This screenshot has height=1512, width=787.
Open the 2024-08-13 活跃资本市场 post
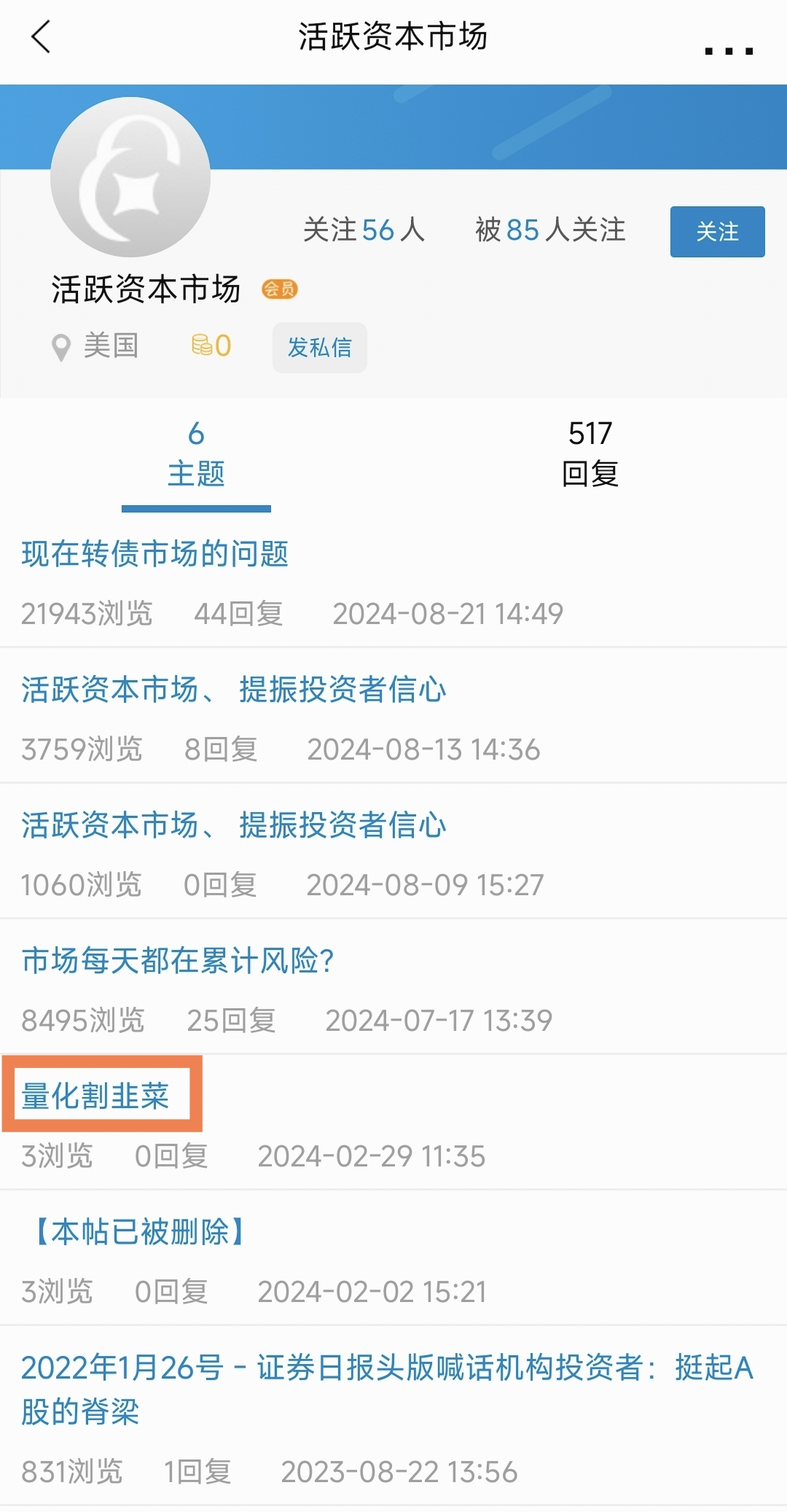point(233,690)
